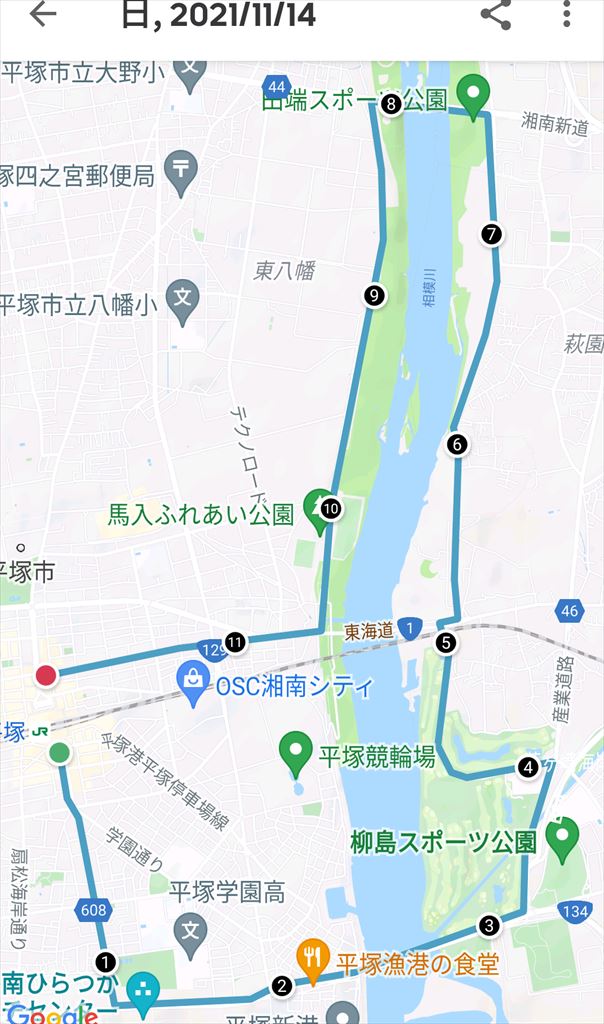Tap the 平塚競輪場 map pin
Image resolution: width=604 pixels, height=1024 pixels.
coord(296,752)
